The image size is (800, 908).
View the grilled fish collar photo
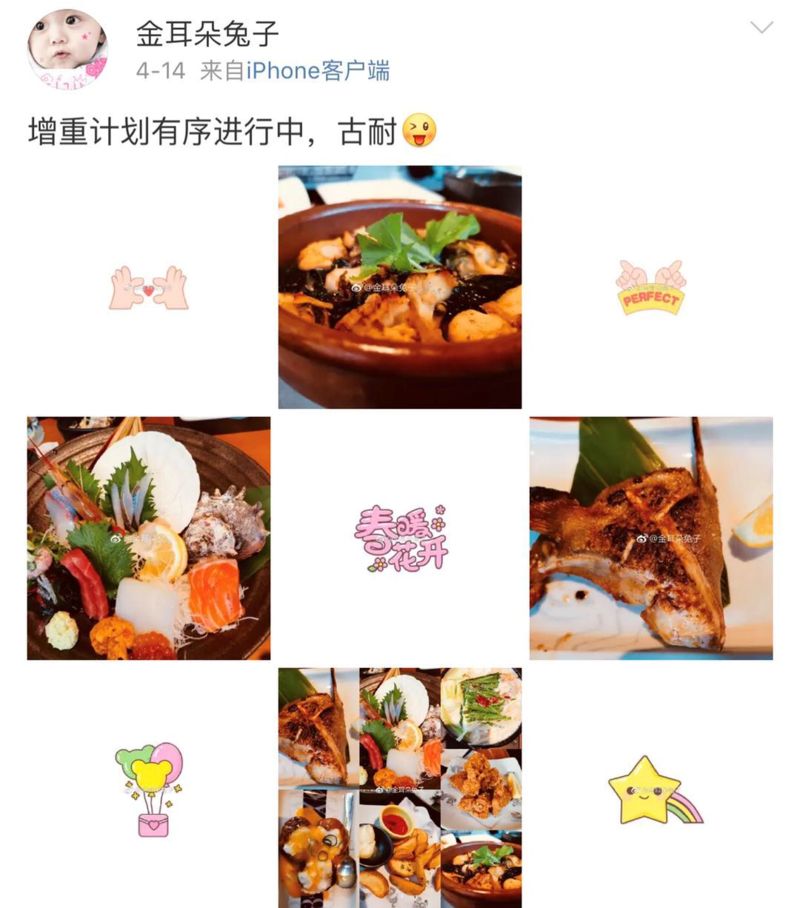(651, 538)
